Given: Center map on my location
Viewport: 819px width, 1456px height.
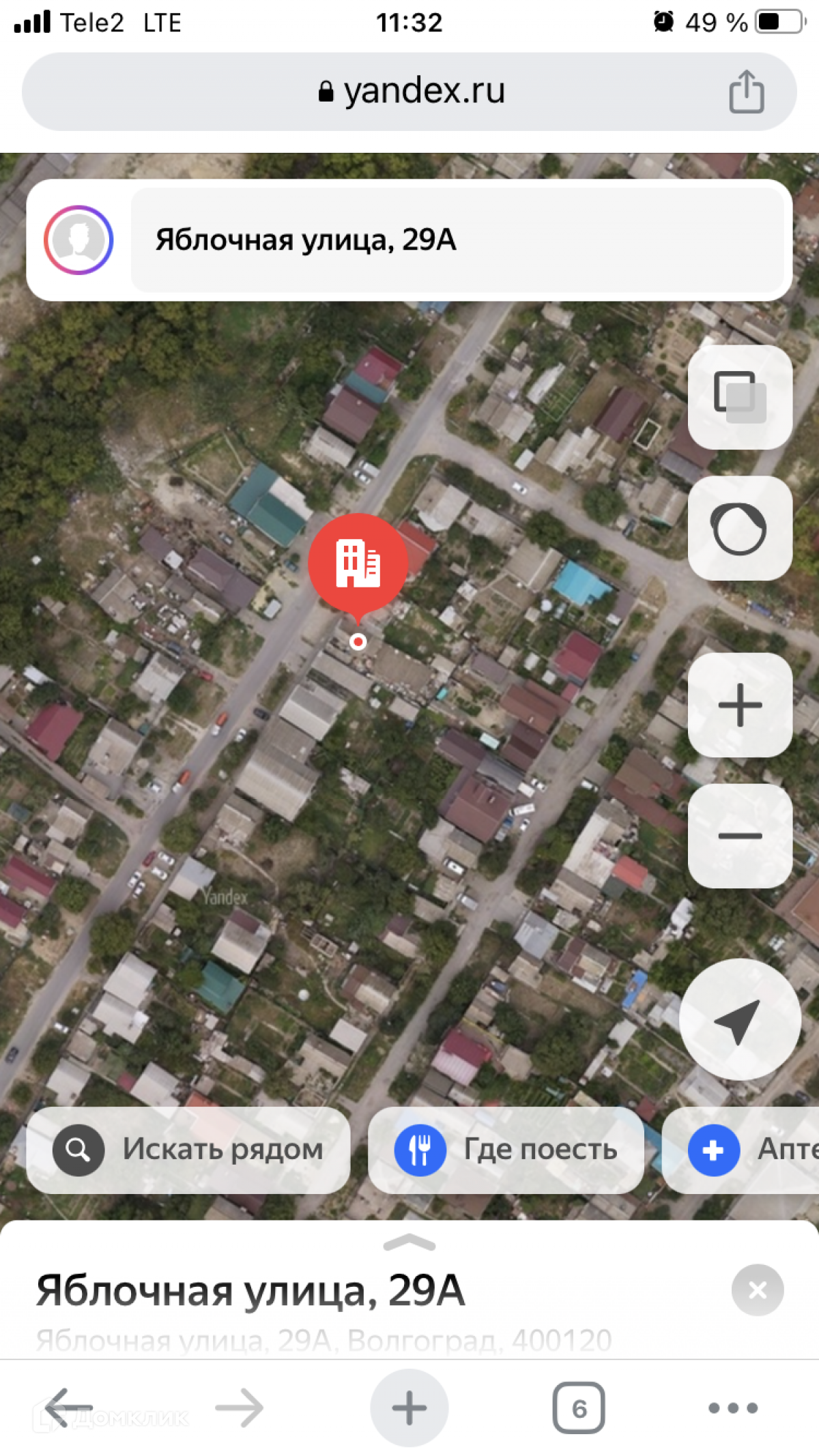Looking at the screenshot, I should click(x=739, y=1020).
